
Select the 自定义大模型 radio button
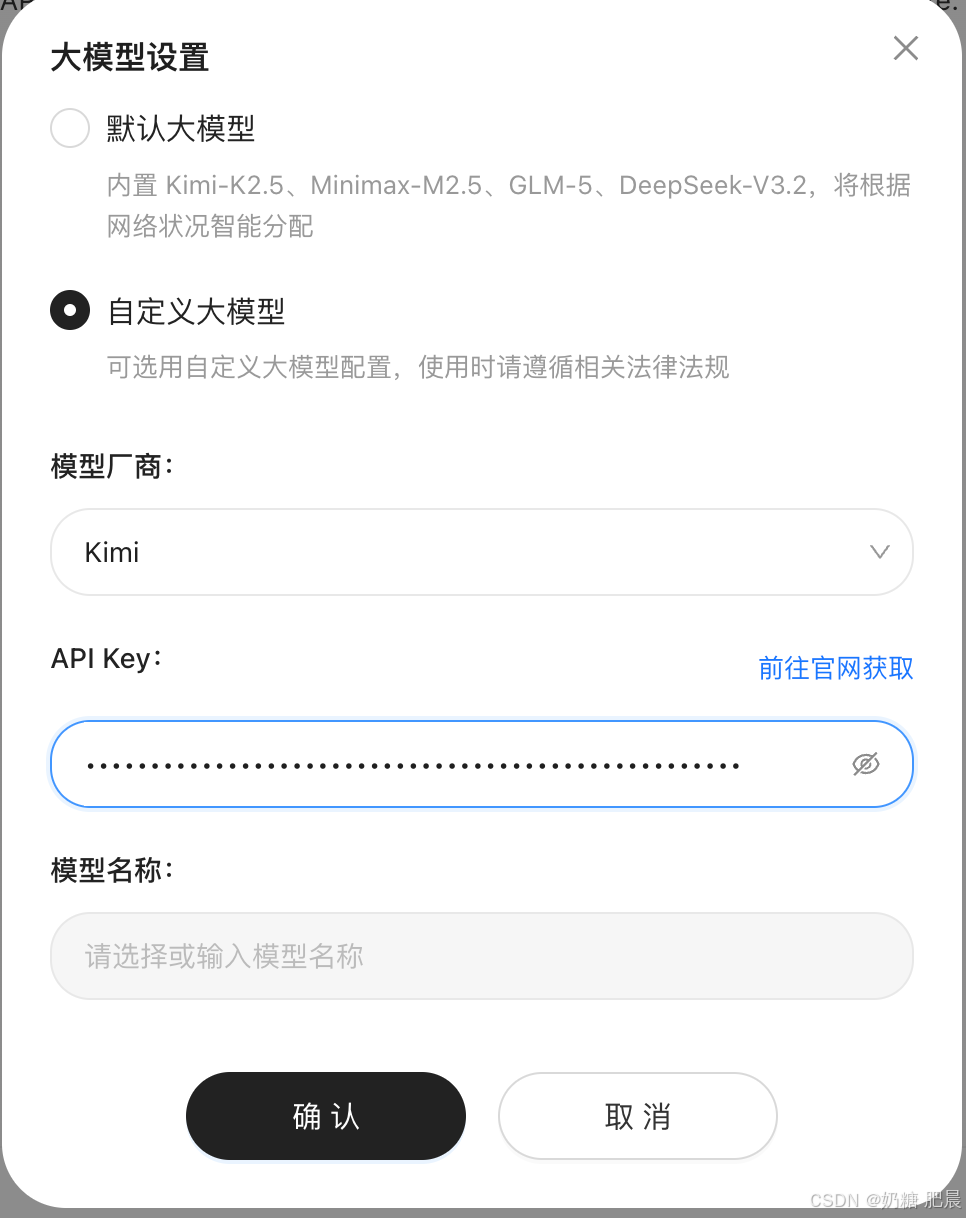click(69, 310)
